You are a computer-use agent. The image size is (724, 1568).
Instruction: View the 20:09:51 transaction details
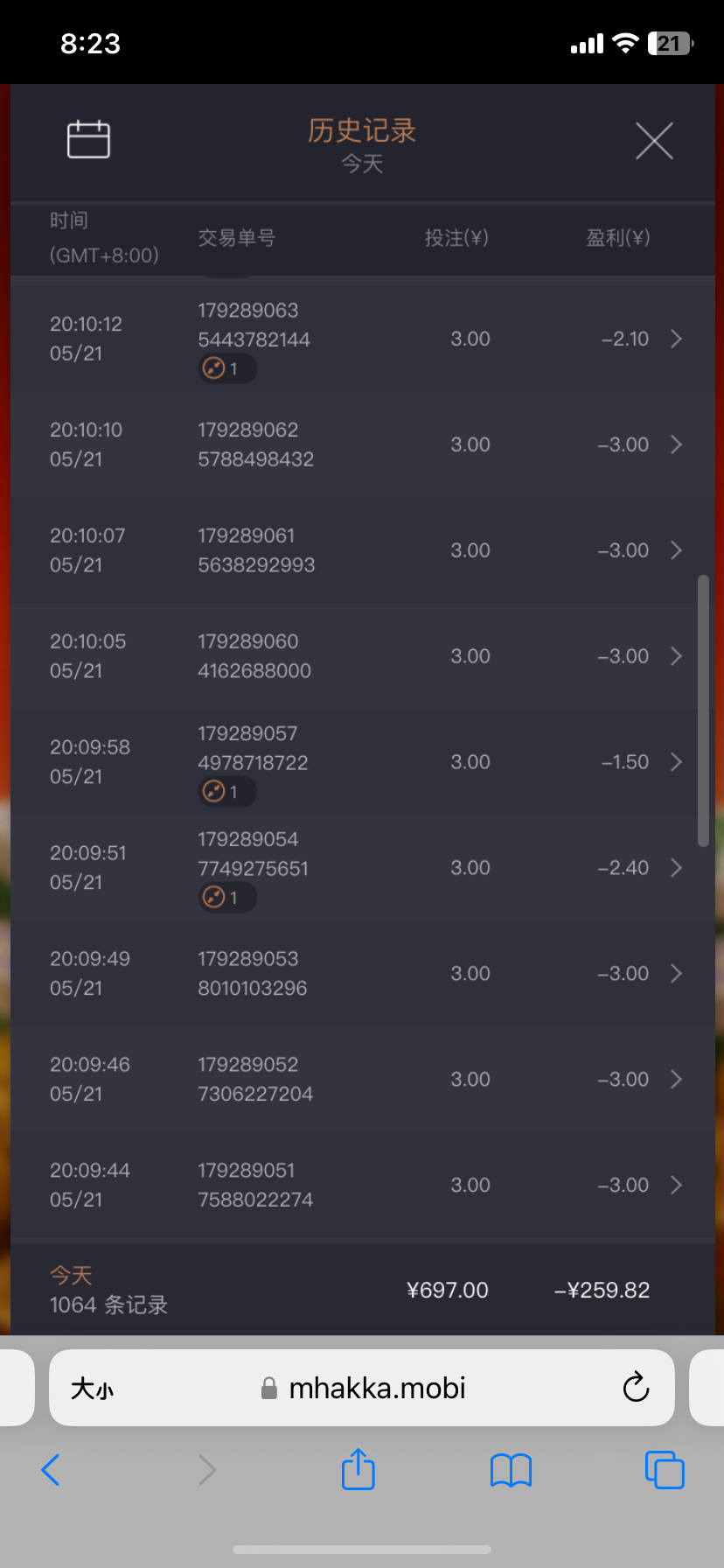point(675,868)
